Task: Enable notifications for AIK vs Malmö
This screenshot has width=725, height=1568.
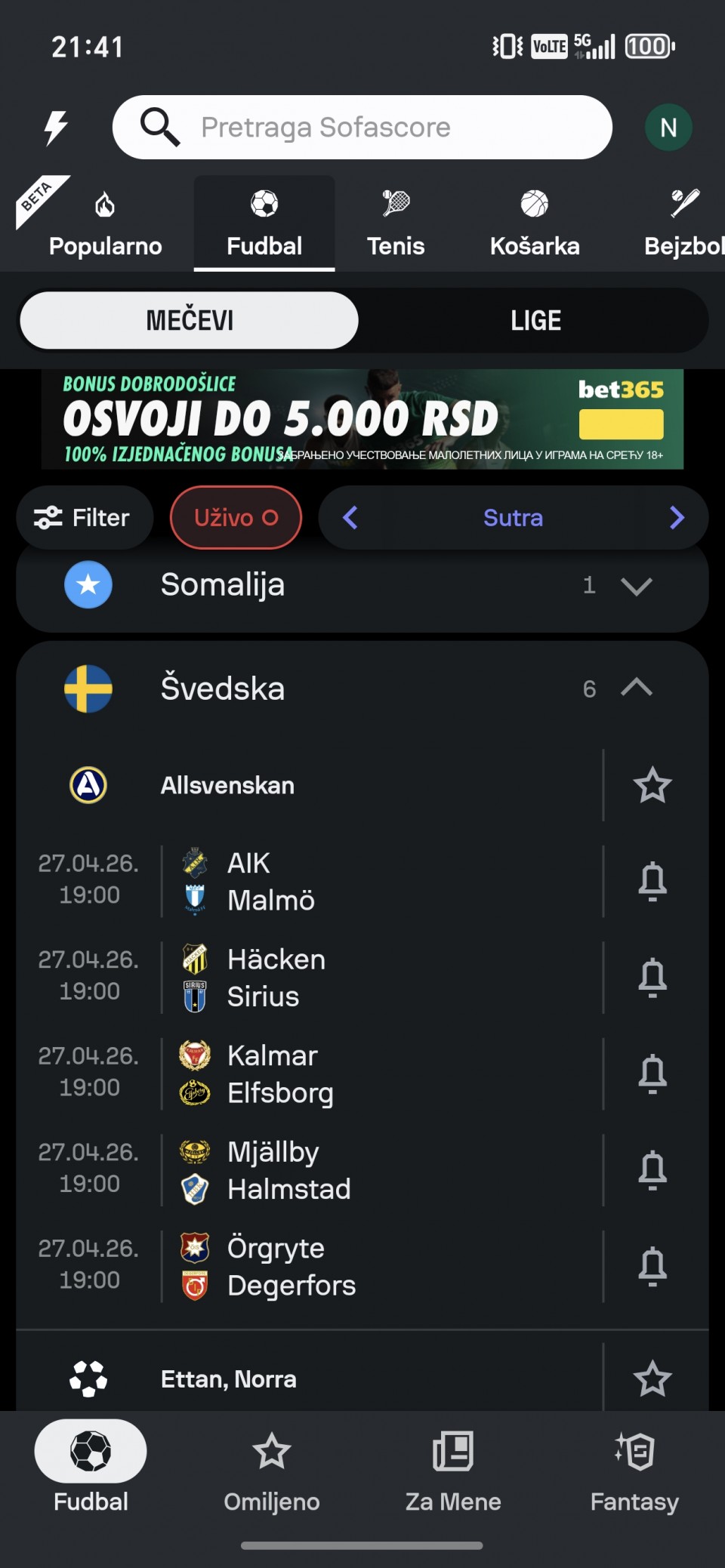Action: click(x=652, y=881)
